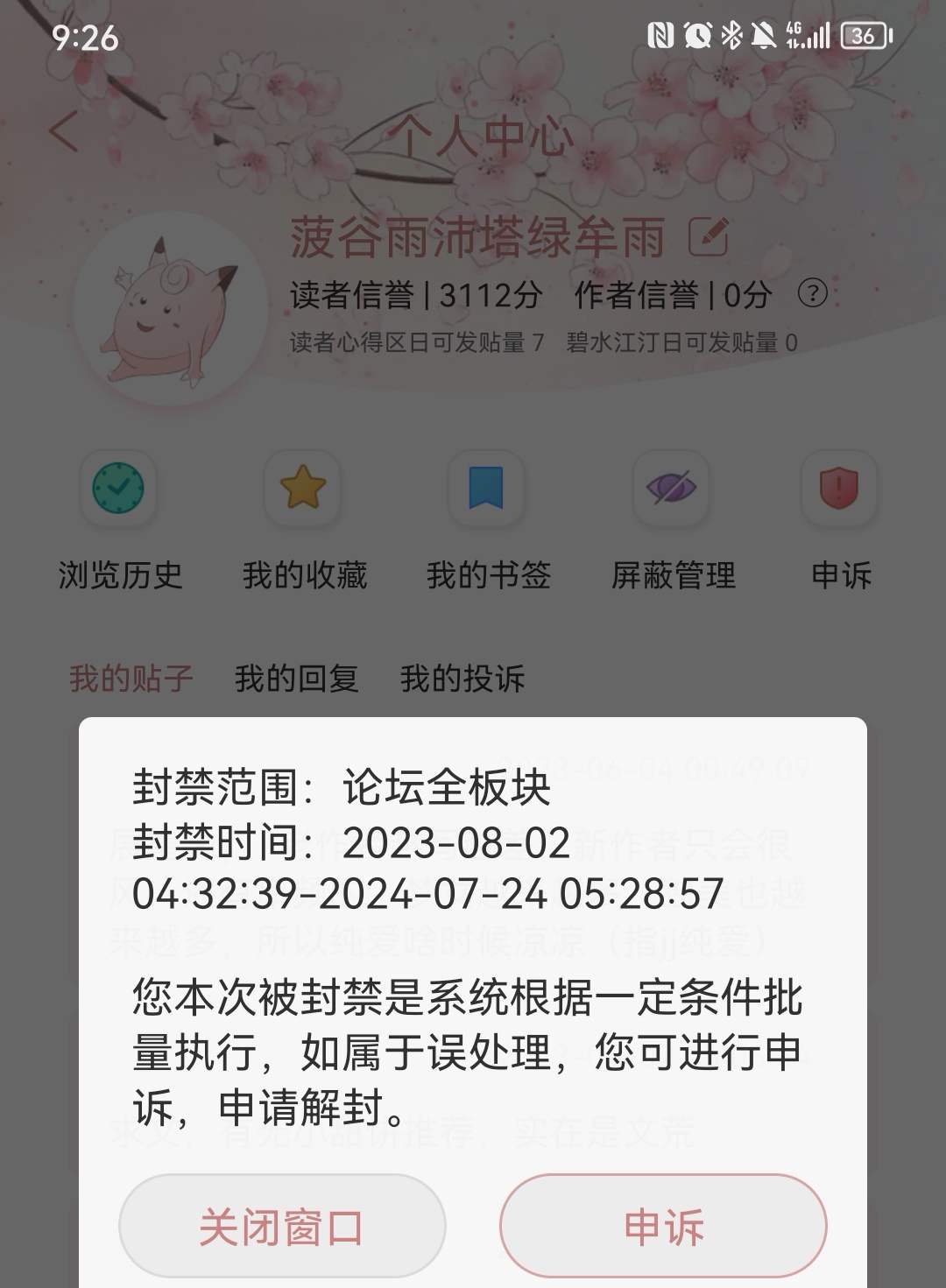Dismiss dialog with 关闭窗口
Image resolution: width=946 pixels, height=1288 pixels.
(x=282, y=1225)
